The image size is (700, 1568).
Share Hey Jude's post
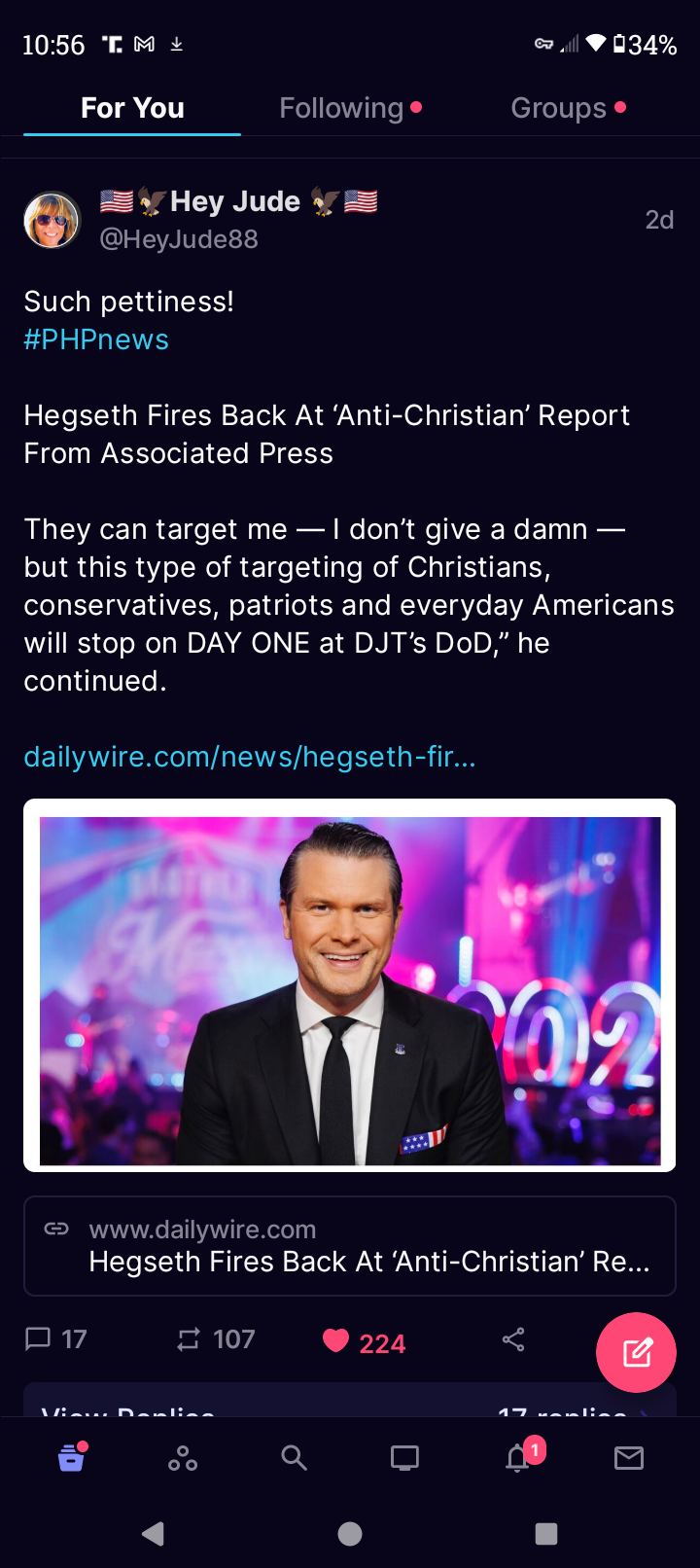pos(513,1339)
